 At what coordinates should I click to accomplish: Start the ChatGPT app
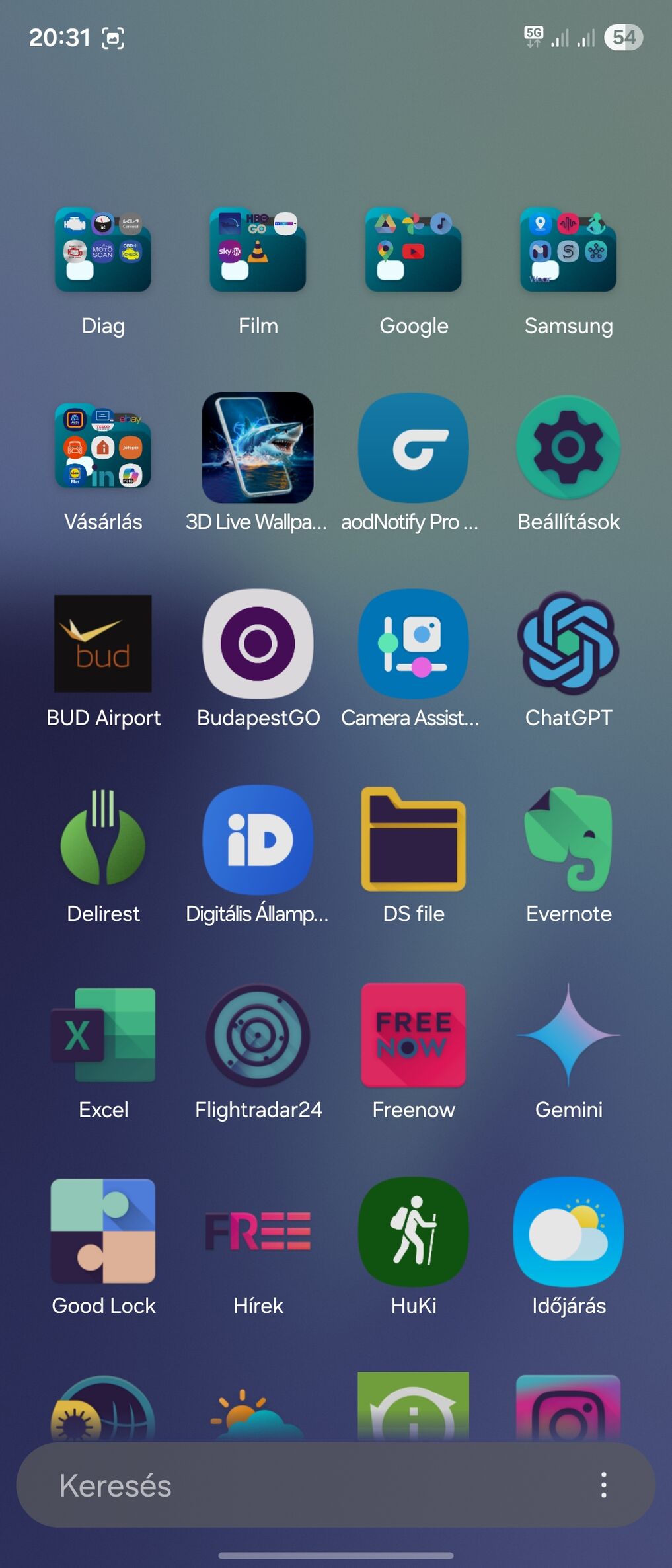[568, 643]
